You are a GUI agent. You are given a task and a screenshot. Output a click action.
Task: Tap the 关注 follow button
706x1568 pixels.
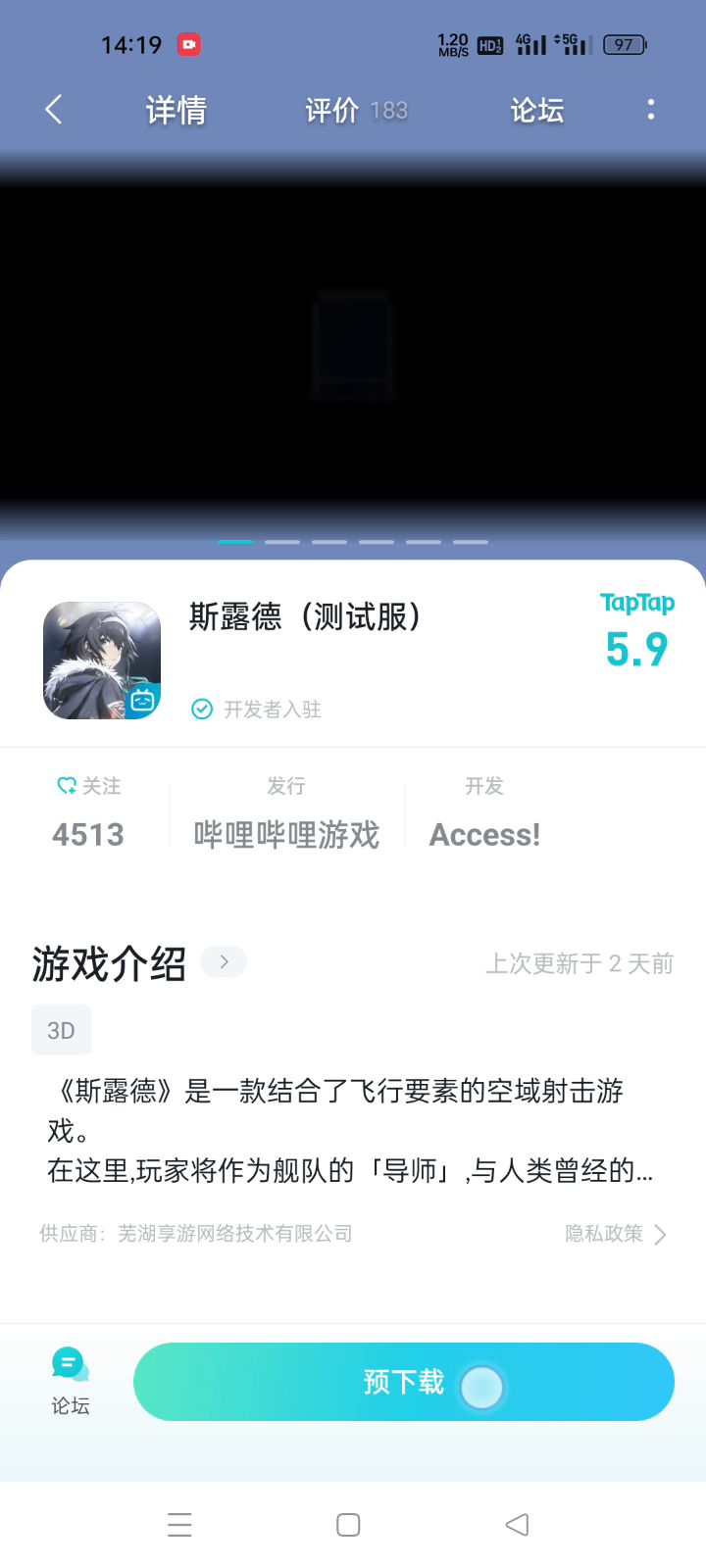click(88, 786)
